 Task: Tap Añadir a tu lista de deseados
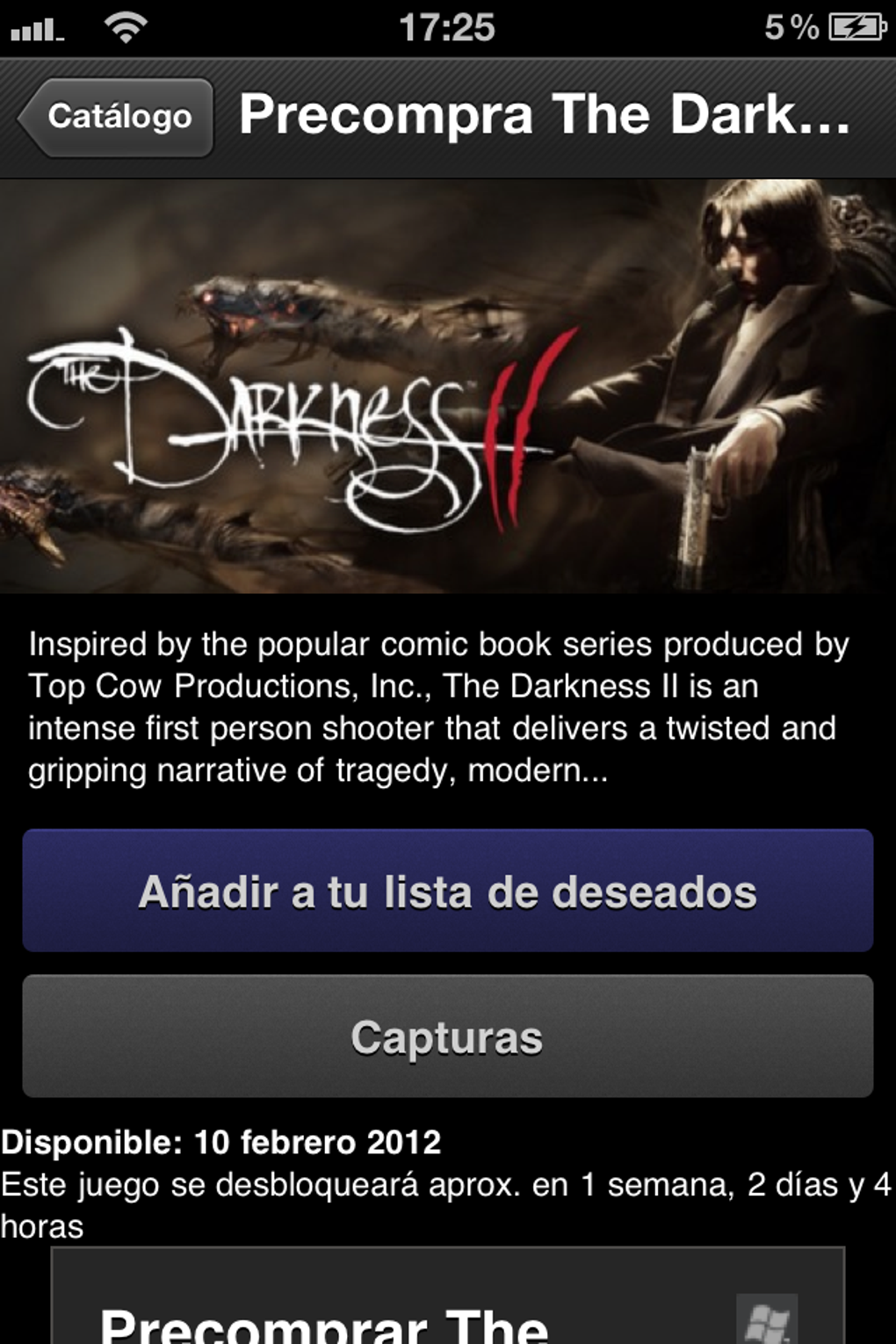click(448, 891)
